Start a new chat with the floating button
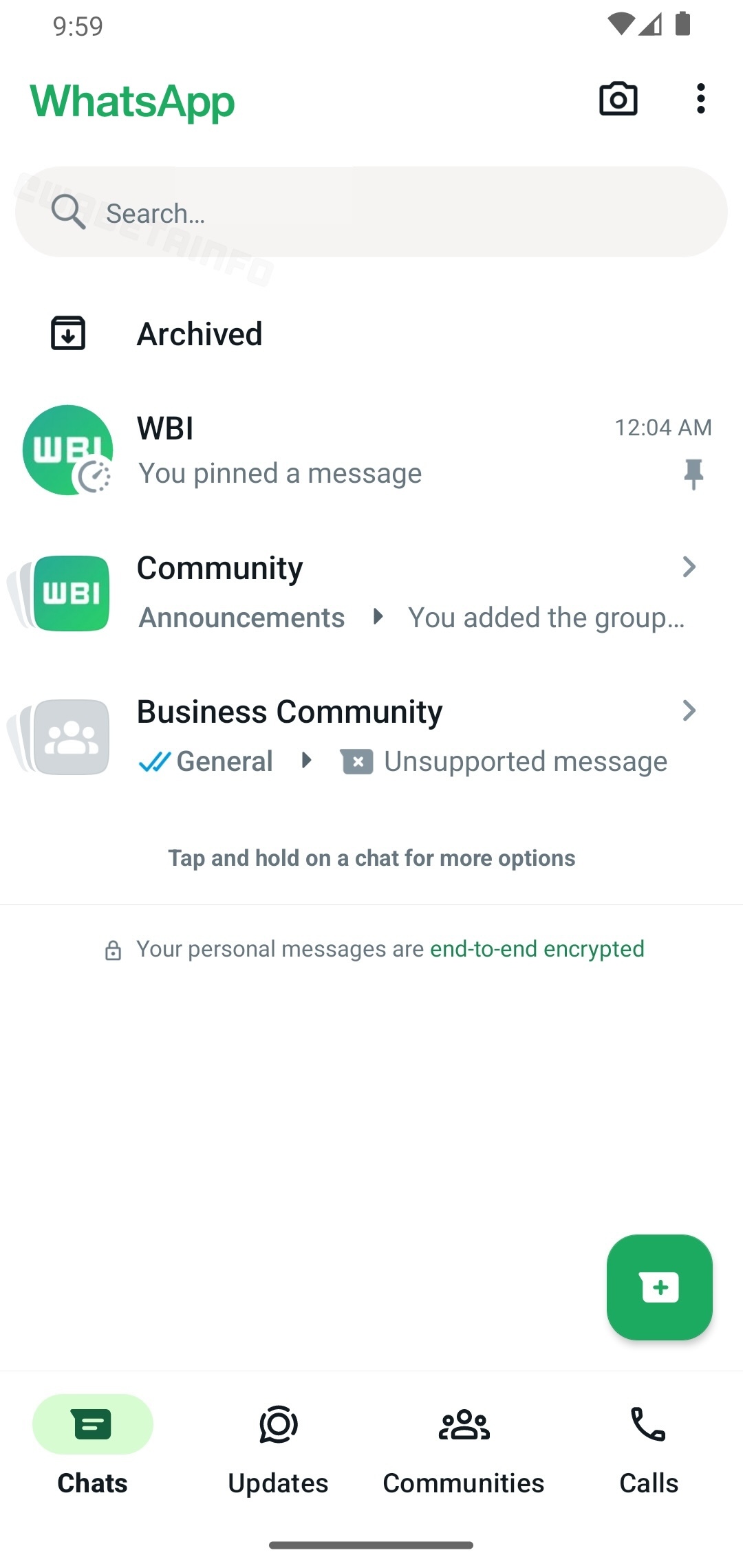This screenshot has width=743, height=1568. pyautogui.click(x=659, y=1287)
